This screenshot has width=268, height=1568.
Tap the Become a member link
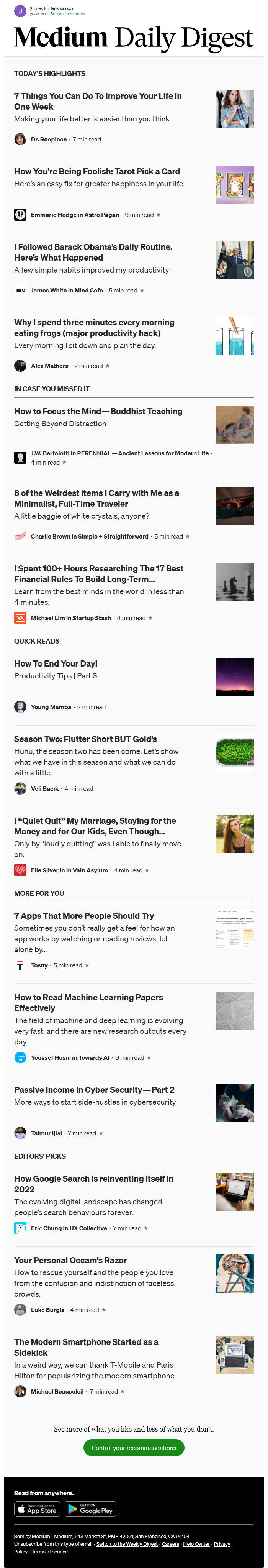point(67,13)
